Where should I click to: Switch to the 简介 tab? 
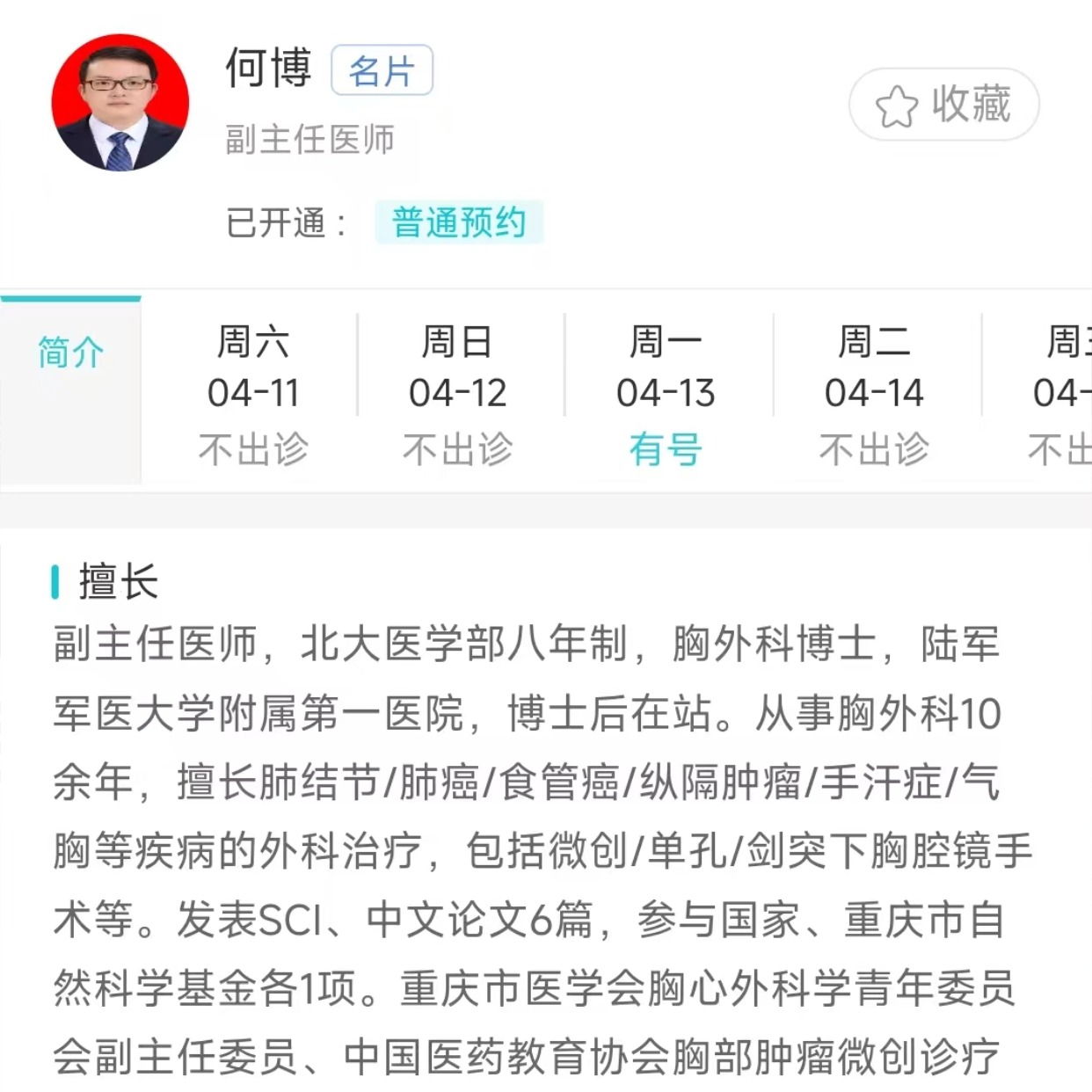[x=70, y=353]
